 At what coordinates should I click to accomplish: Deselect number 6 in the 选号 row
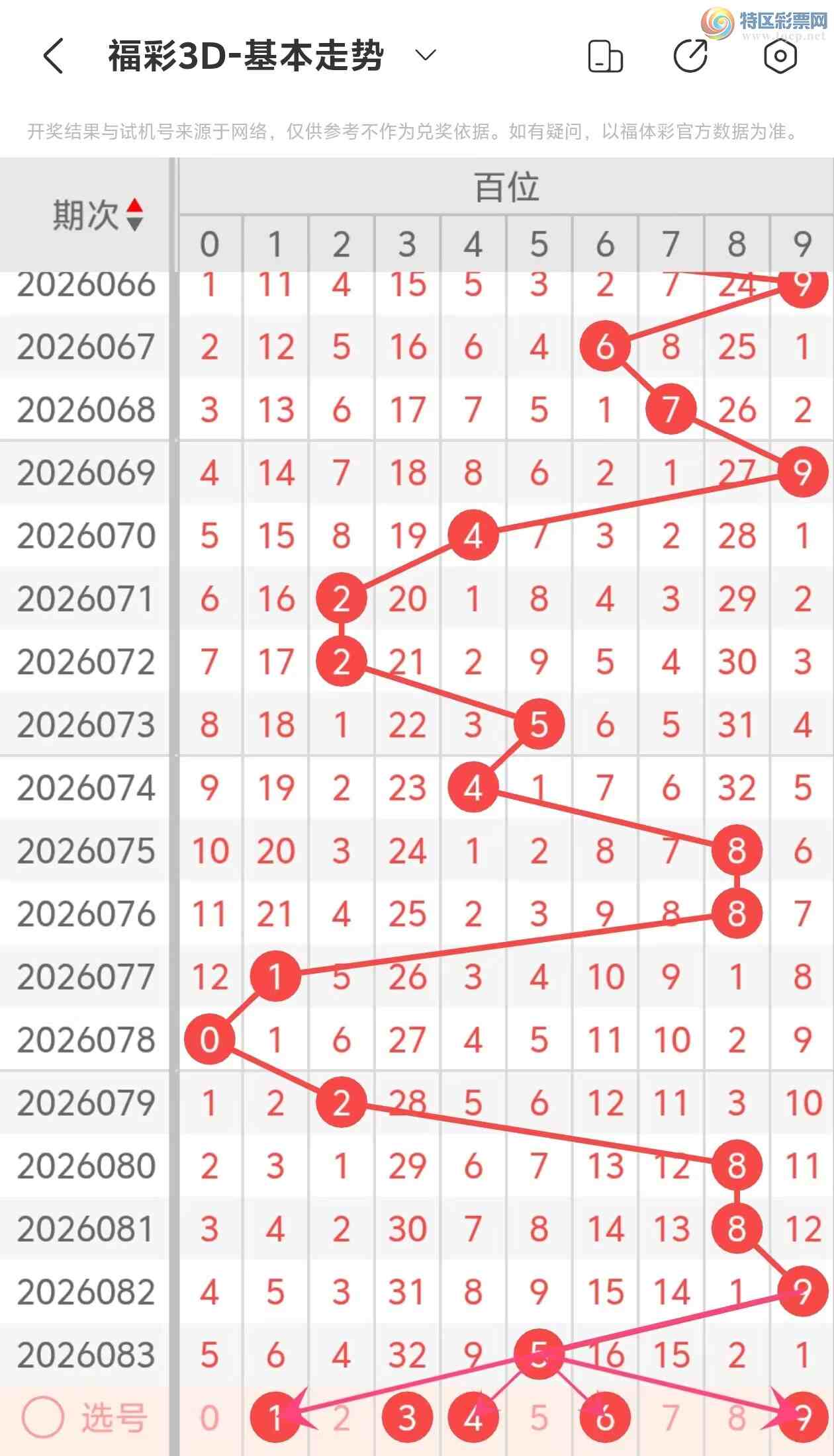point(605,1418)
